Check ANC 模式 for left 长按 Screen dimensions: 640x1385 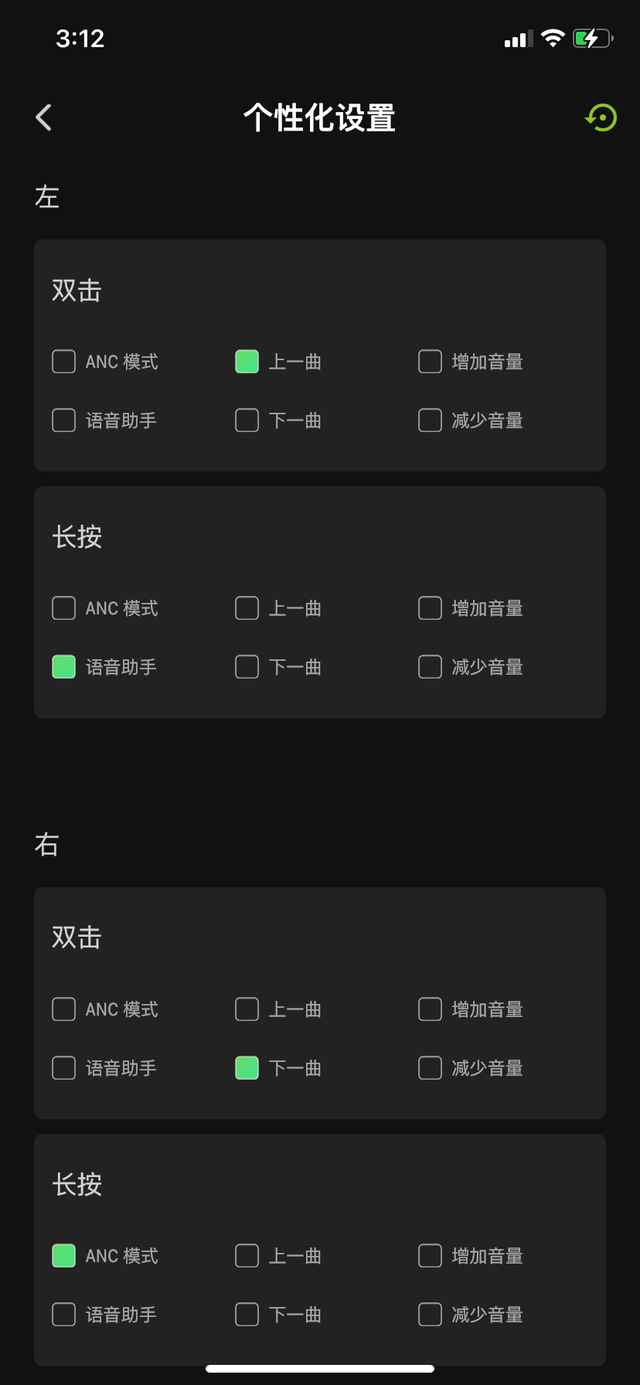64,608
